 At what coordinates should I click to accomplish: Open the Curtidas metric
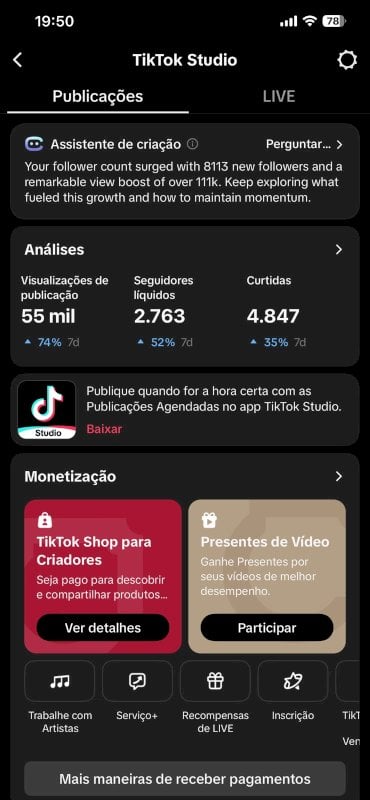(x=278, y=311)
